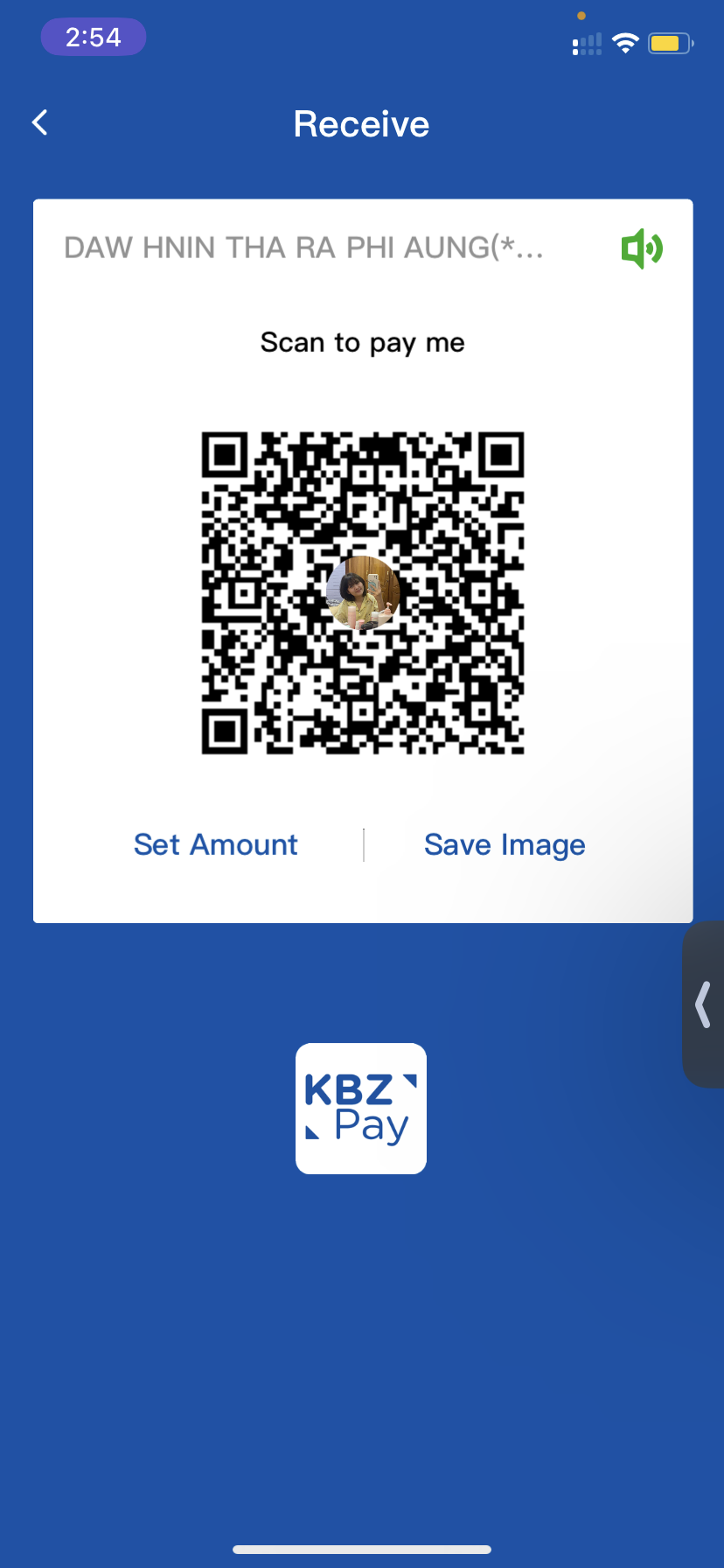The width and height of the screenshot is (724, 1568).
Task: Toggle the green speaker sound icon
Action: click(642, 248)
